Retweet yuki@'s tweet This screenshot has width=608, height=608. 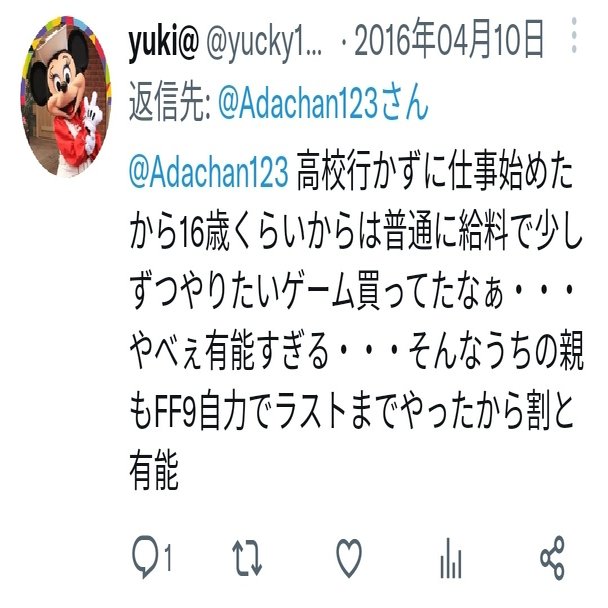tap(246, 557)
